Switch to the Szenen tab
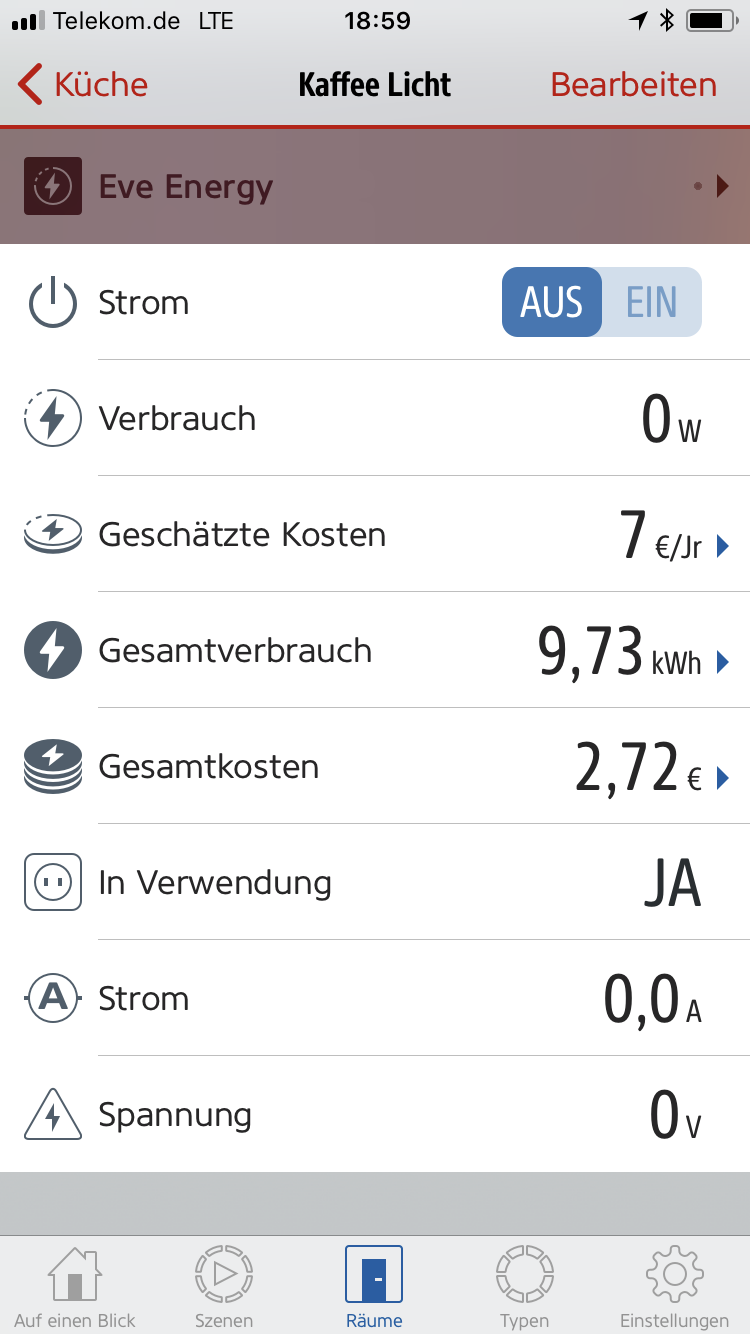The height and width of the screenshot is (1334, 750). 224,1286
